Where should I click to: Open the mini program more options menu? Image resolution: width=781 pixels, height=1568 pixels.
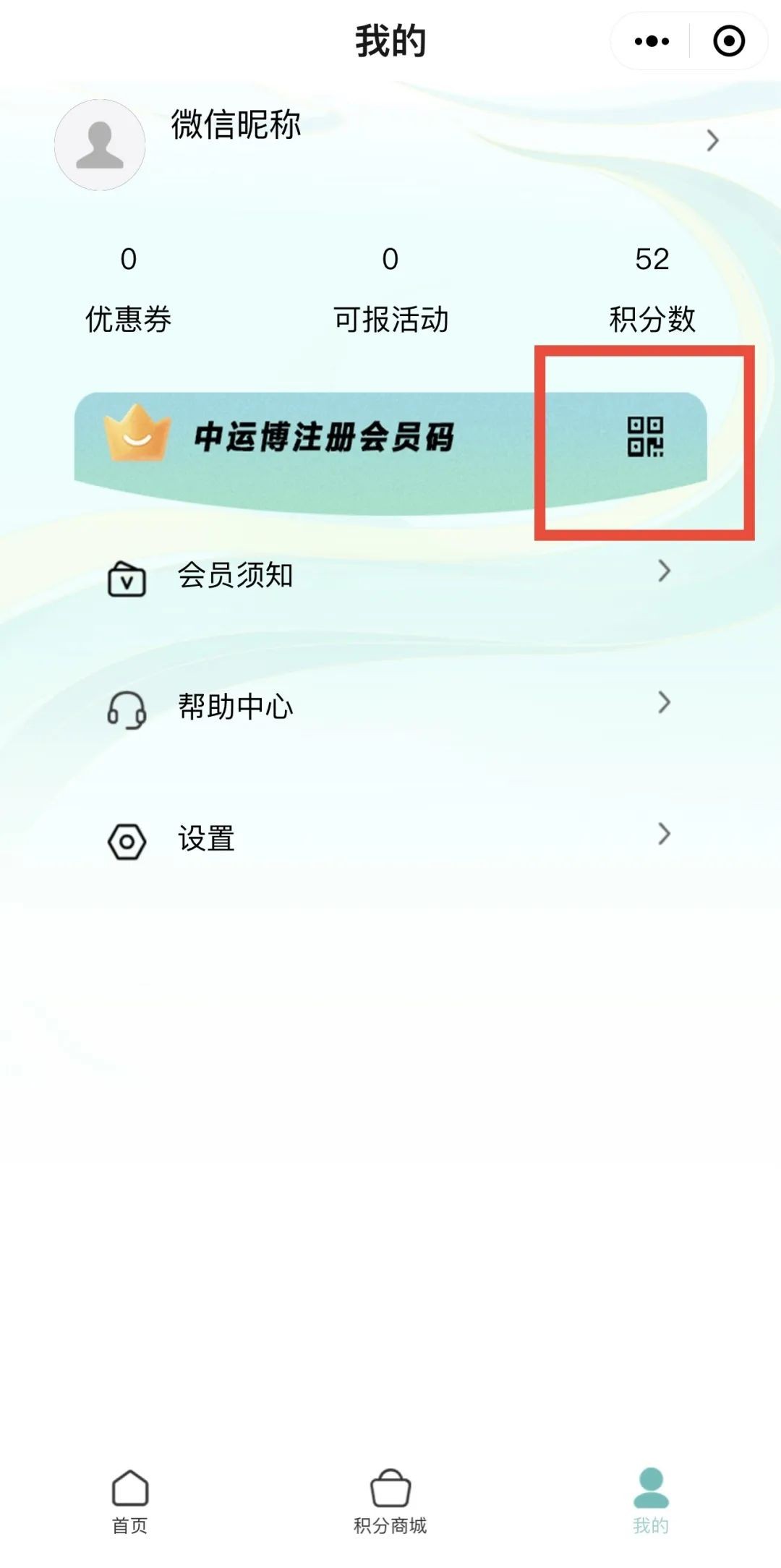pyautogui.click(x=652, y=41)
